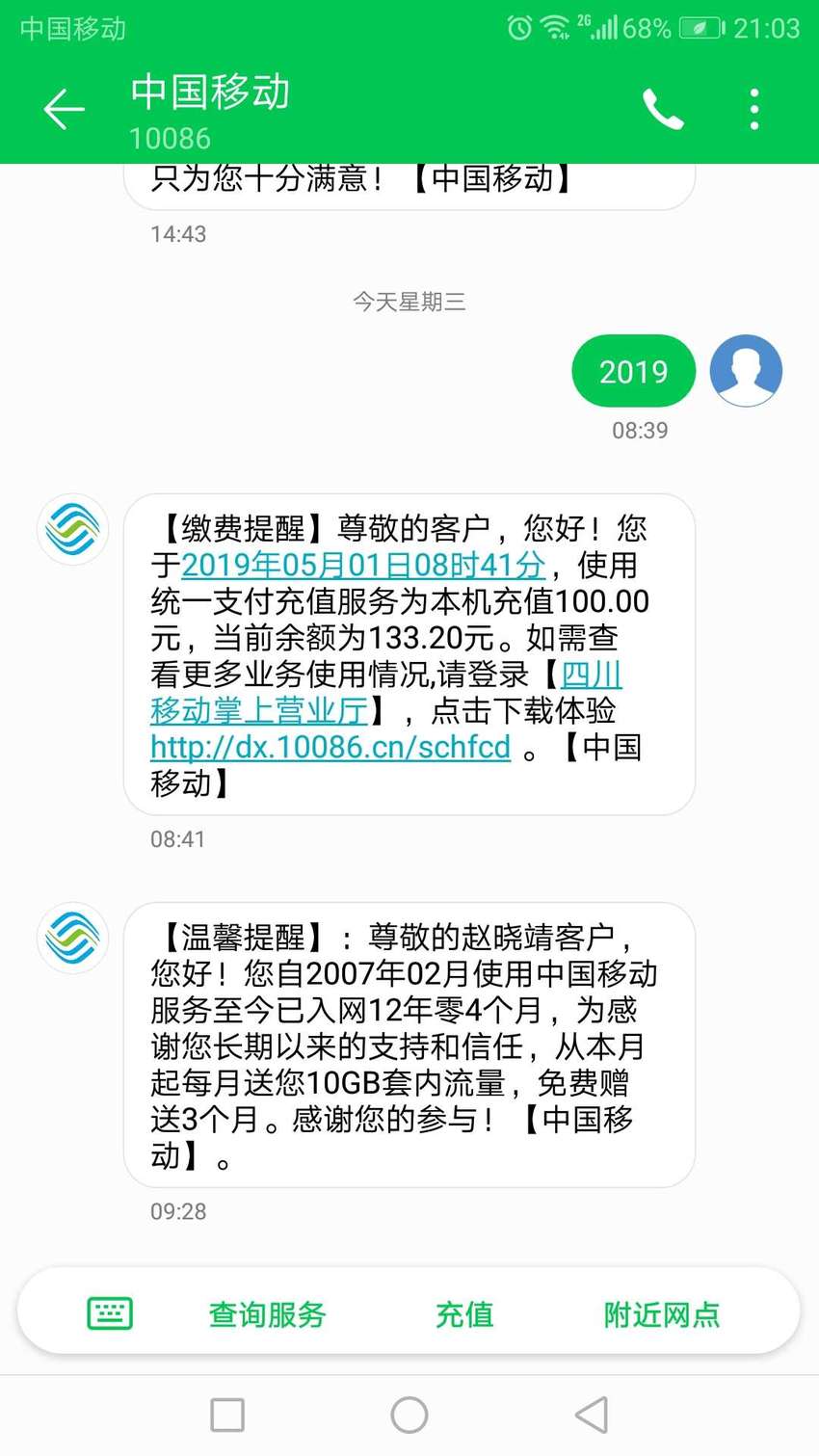This screenshot has width=819, height=1456.
Task: Tap the user avatar beside 2019 message
Action: coord(746,371)
